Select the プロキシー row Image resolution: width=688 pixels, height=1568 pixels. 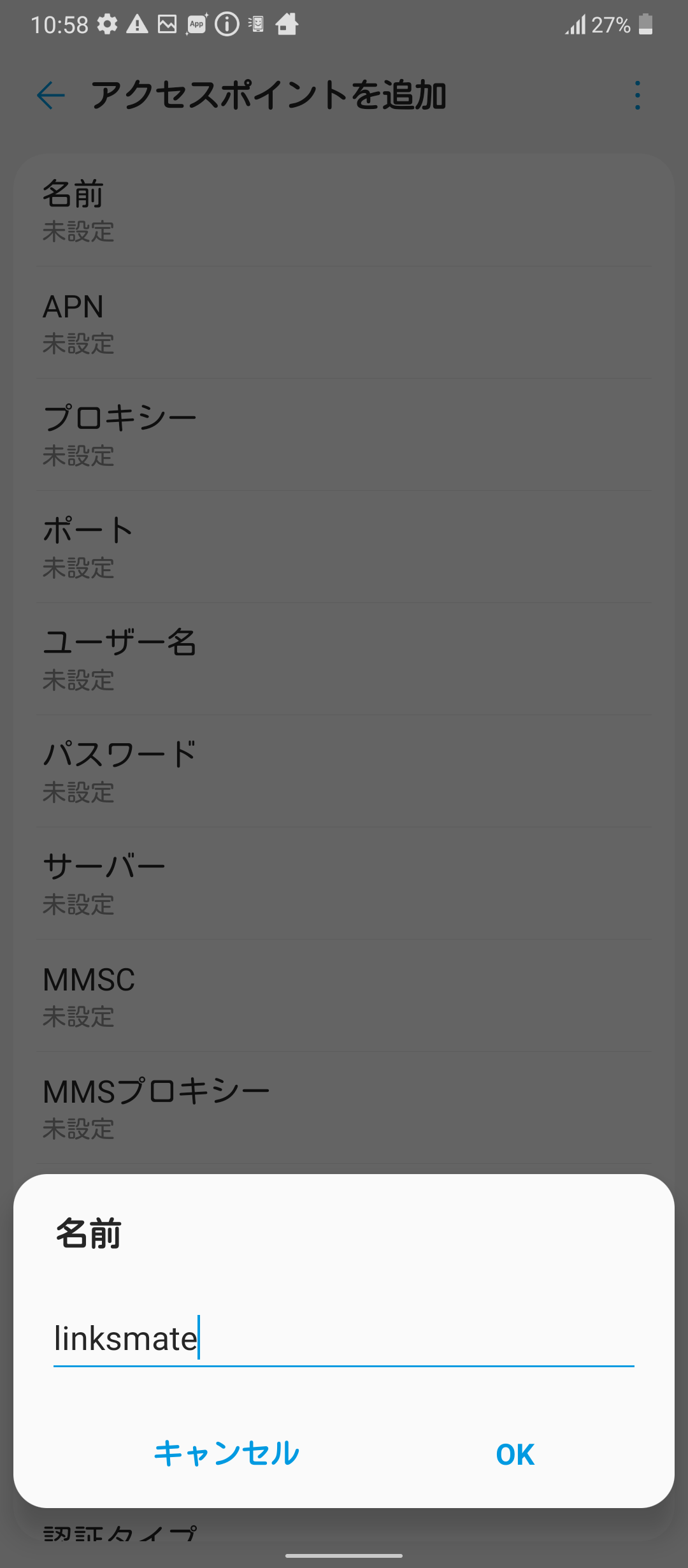(344, 435)
